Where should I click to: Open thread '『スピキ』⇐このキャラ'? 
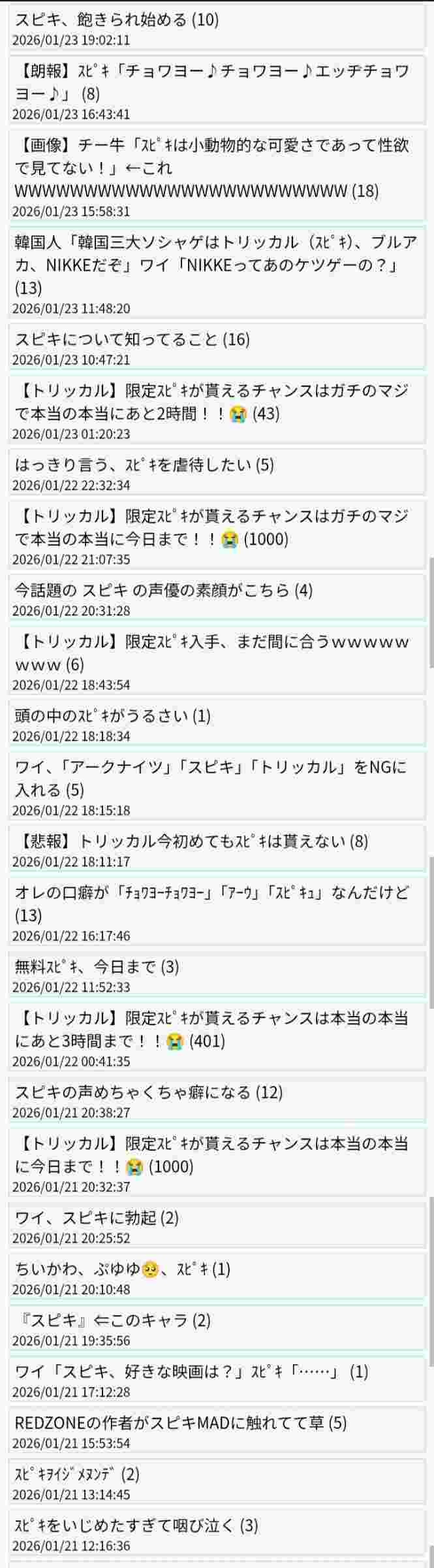[112, 1320]
